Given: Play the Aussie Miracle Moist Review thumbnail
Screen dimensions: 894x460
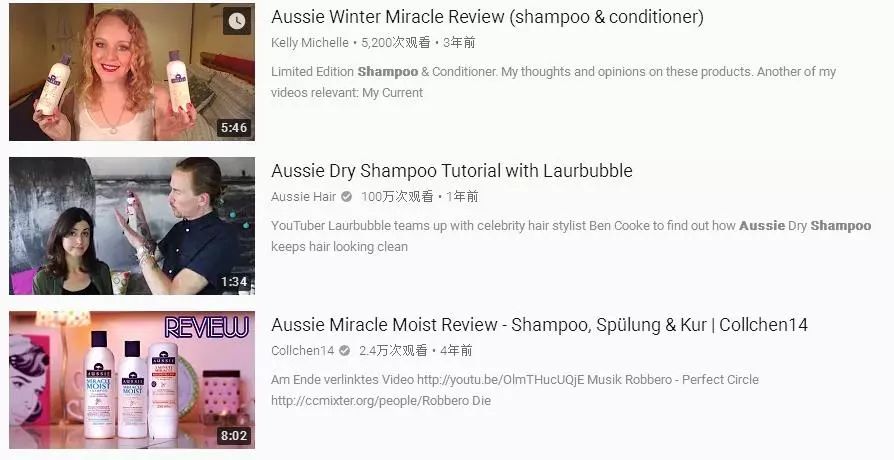Looking at the screenshot, I should coord(131,379).
